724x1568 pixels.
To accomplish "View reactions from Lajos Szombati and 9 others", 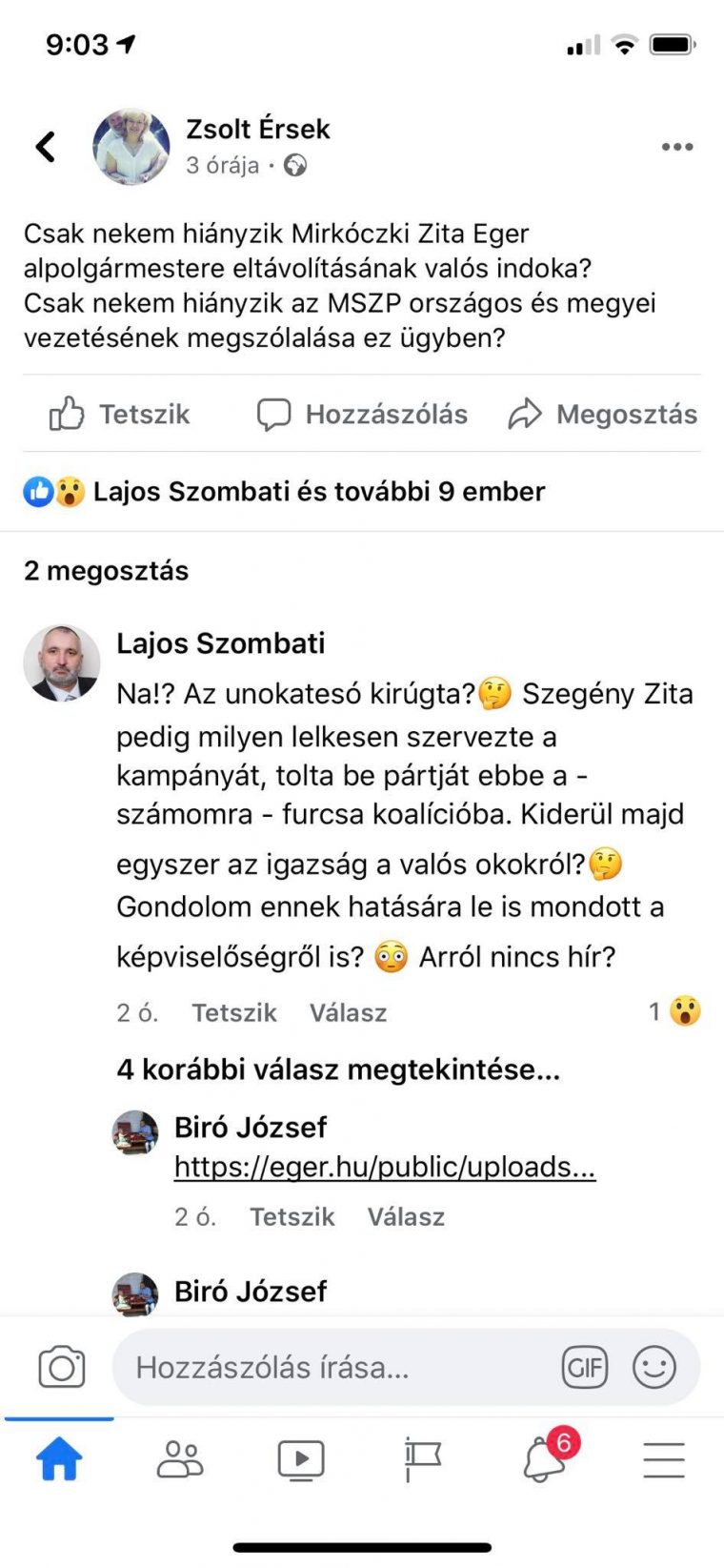I will (318, 492).
